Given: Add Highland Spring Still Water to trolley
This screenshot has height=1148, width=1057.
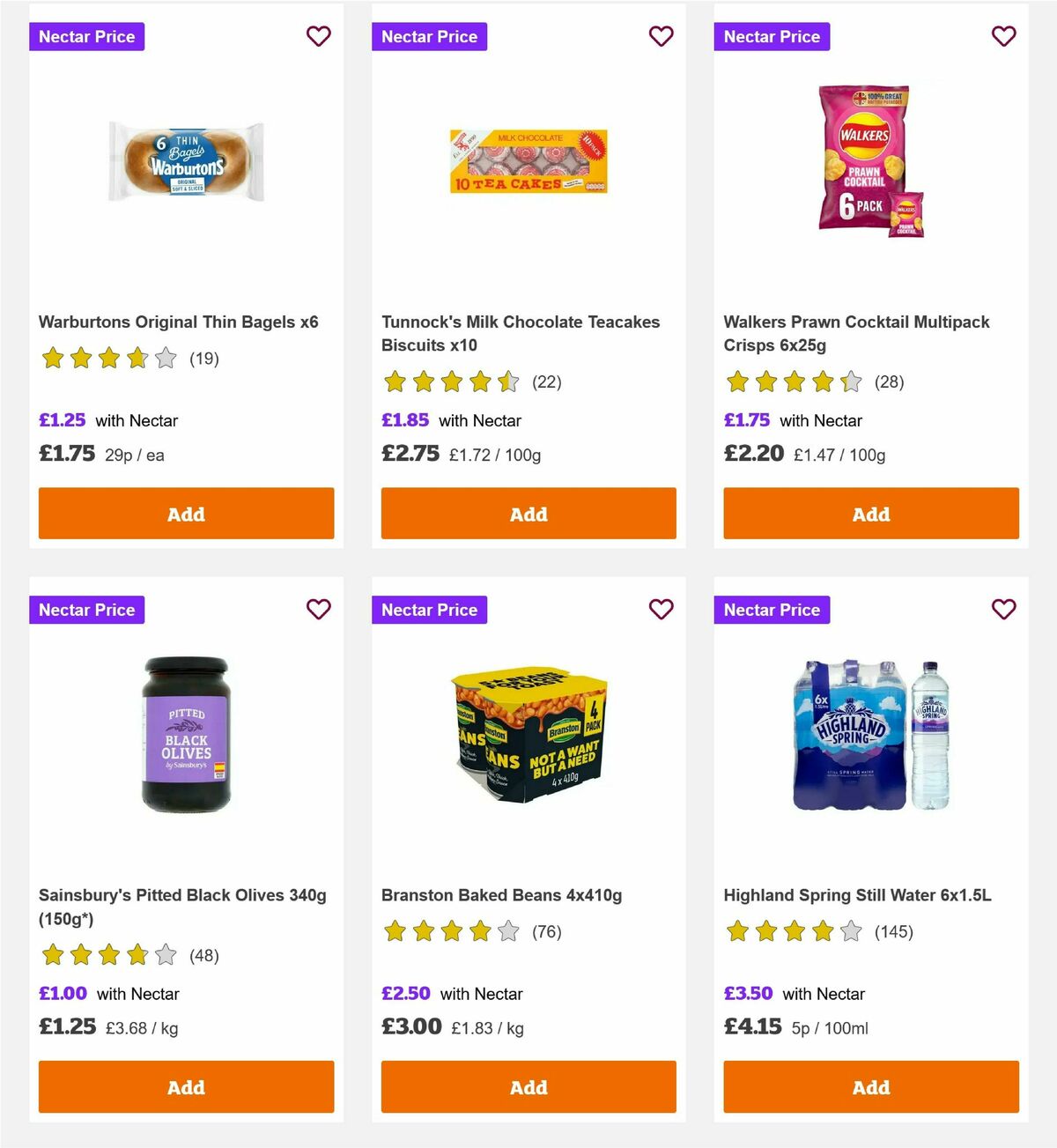Looking at the screenshot, I should pos(870,1086).
